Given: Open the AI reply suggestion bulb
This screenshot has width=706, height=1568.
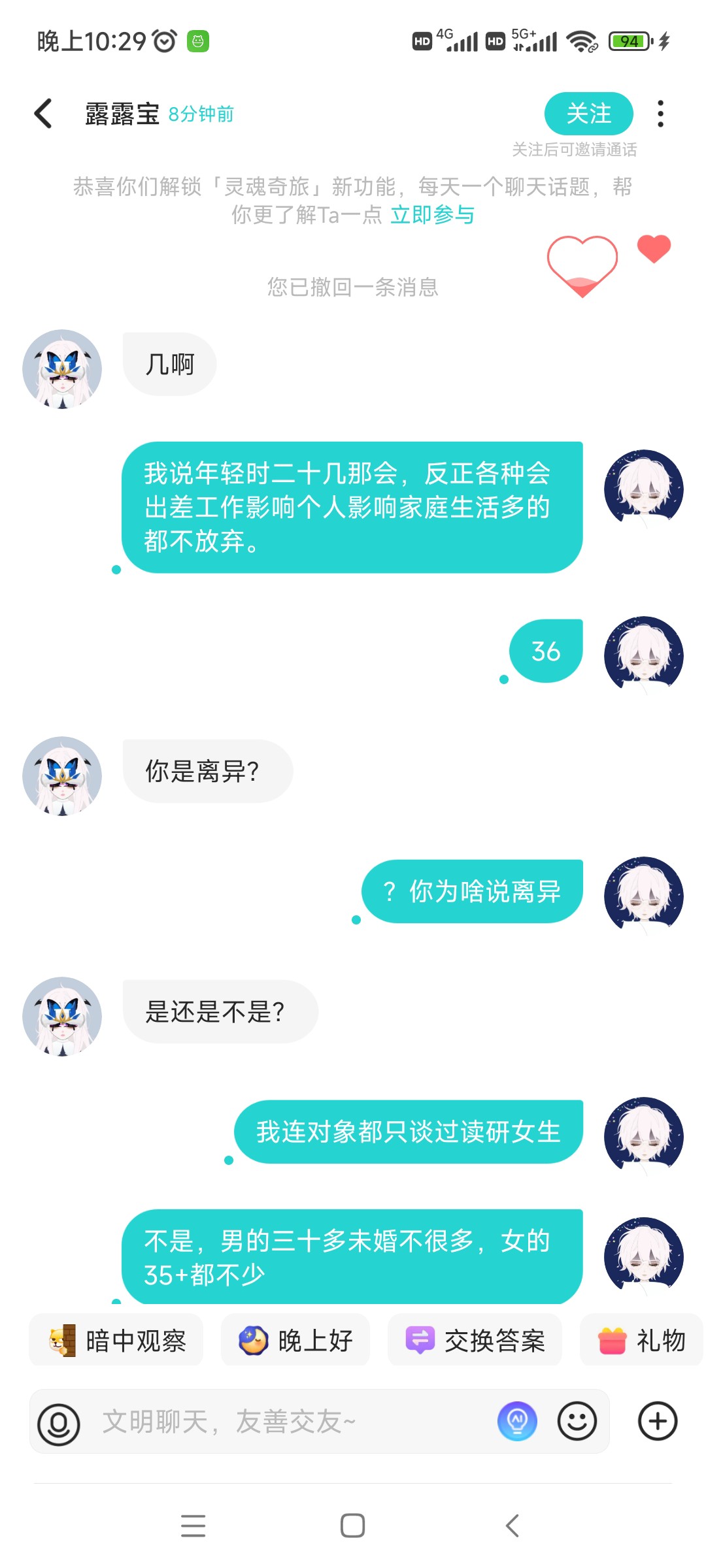Looking at the screenshot, I should point(517,1421).
